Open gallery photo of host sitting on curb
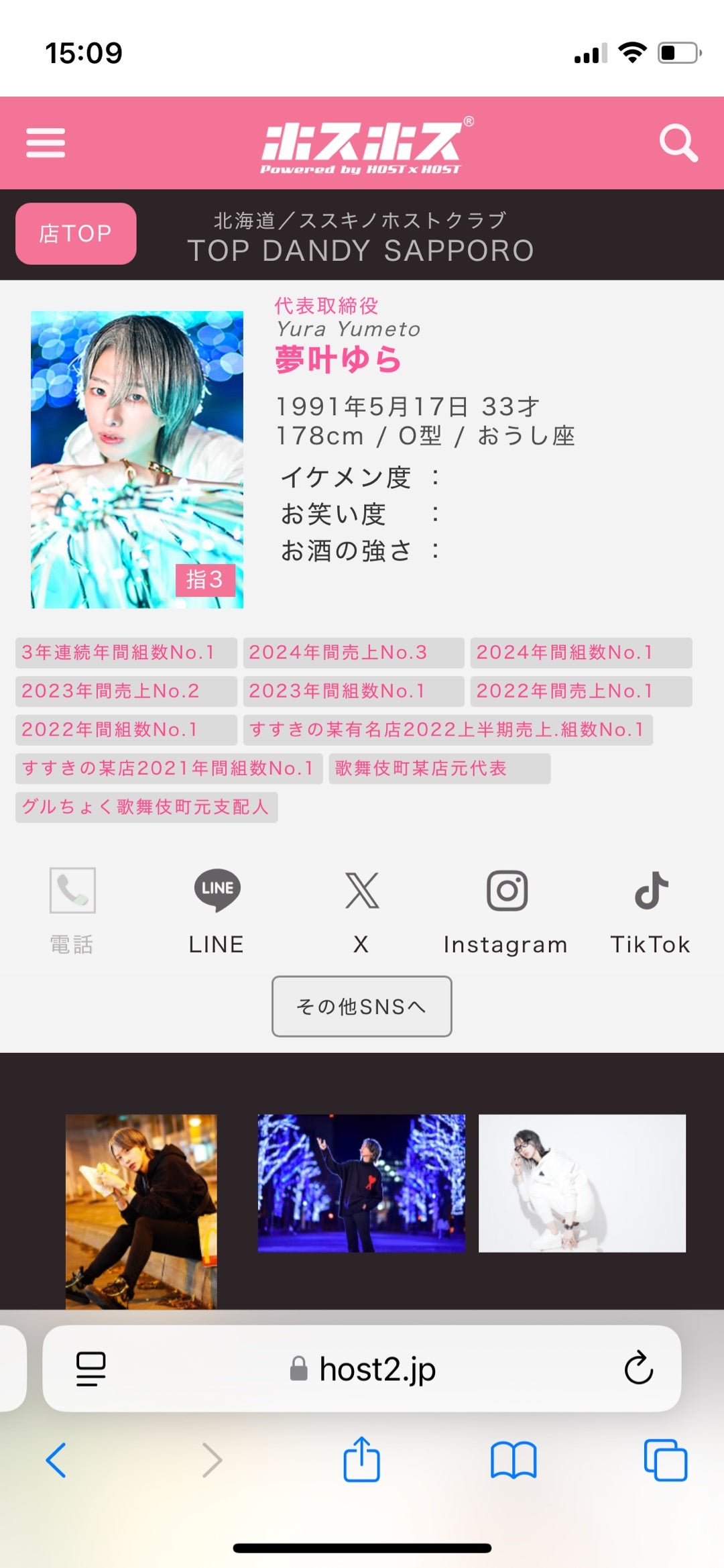This screenshot has width=724, height=1568. 141,1211
